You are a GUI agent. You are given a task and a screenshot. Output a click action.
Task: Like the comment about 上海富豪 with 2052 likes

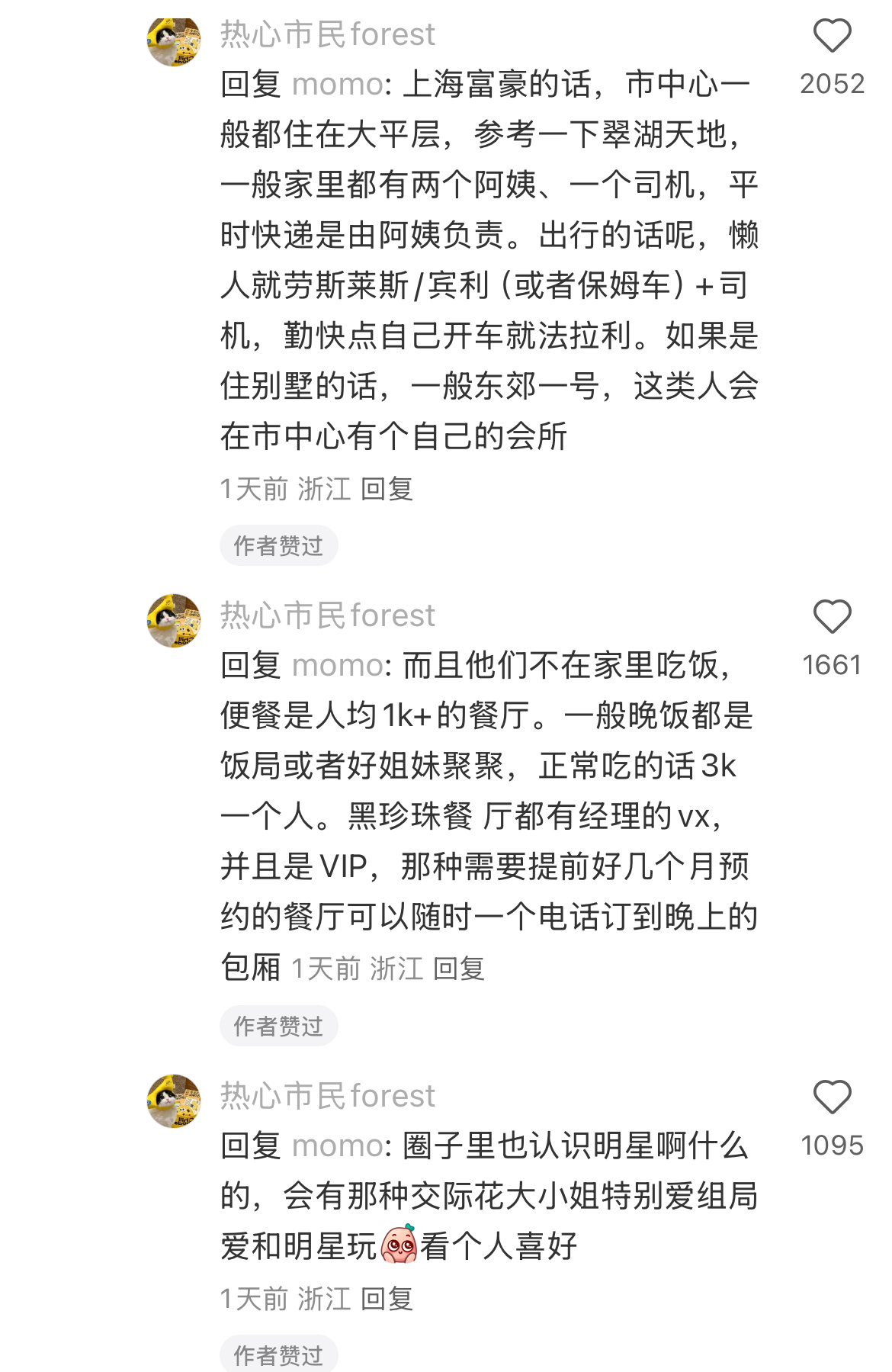pyautogui.click(x=832, y=37)
